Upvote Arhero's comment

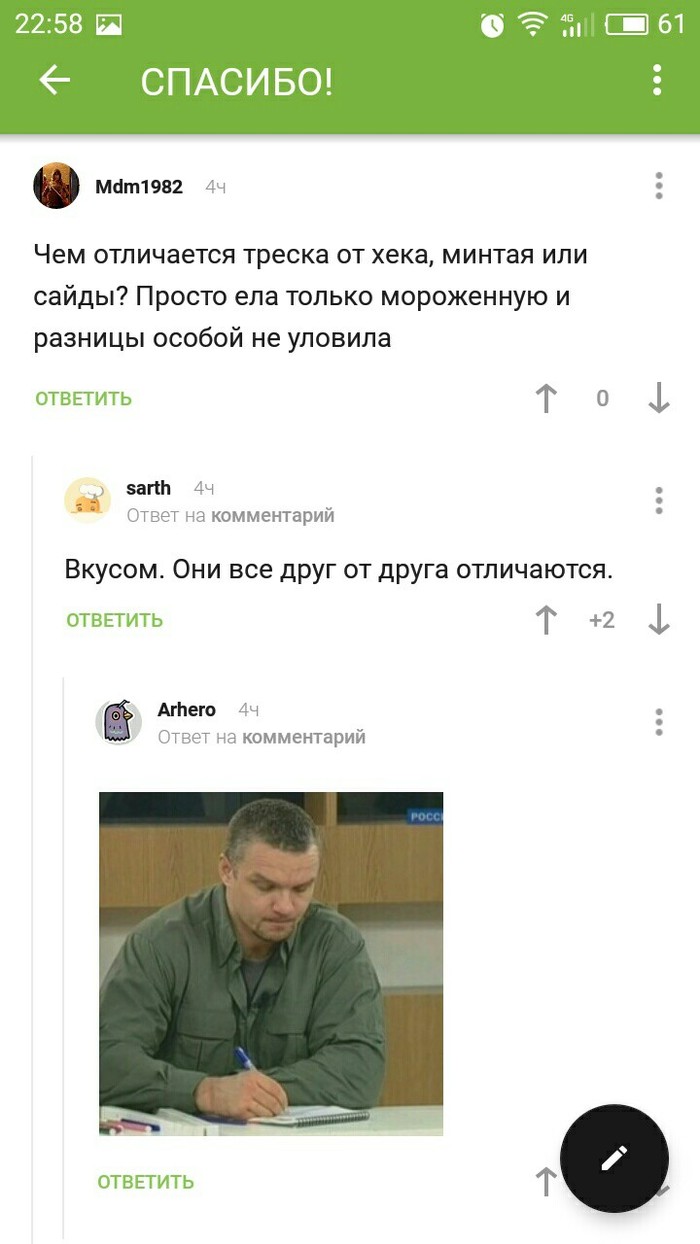click(x=546, y=1182)
